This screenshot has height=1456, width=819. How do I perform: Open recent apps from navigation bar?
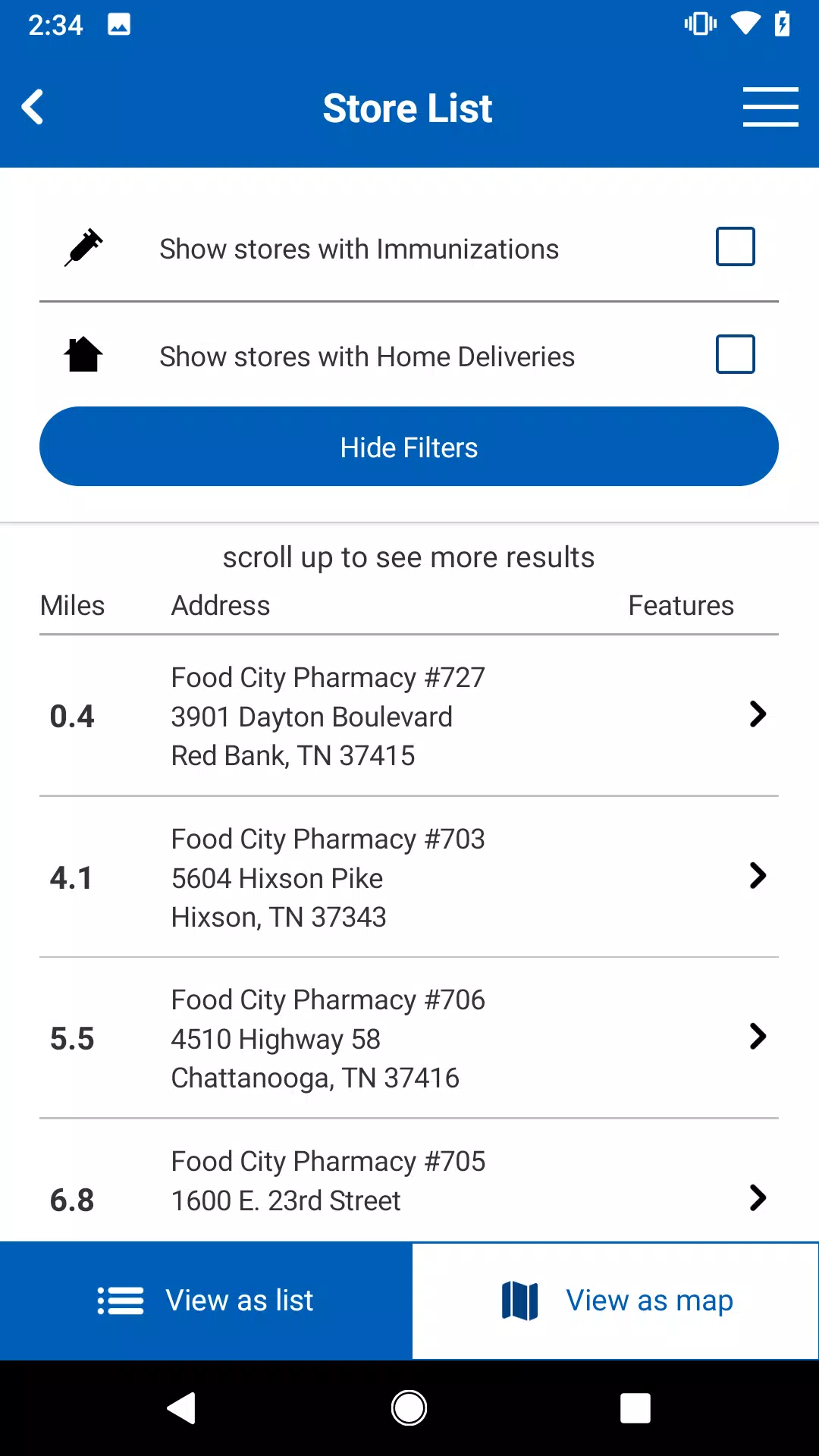point(635,1408)
